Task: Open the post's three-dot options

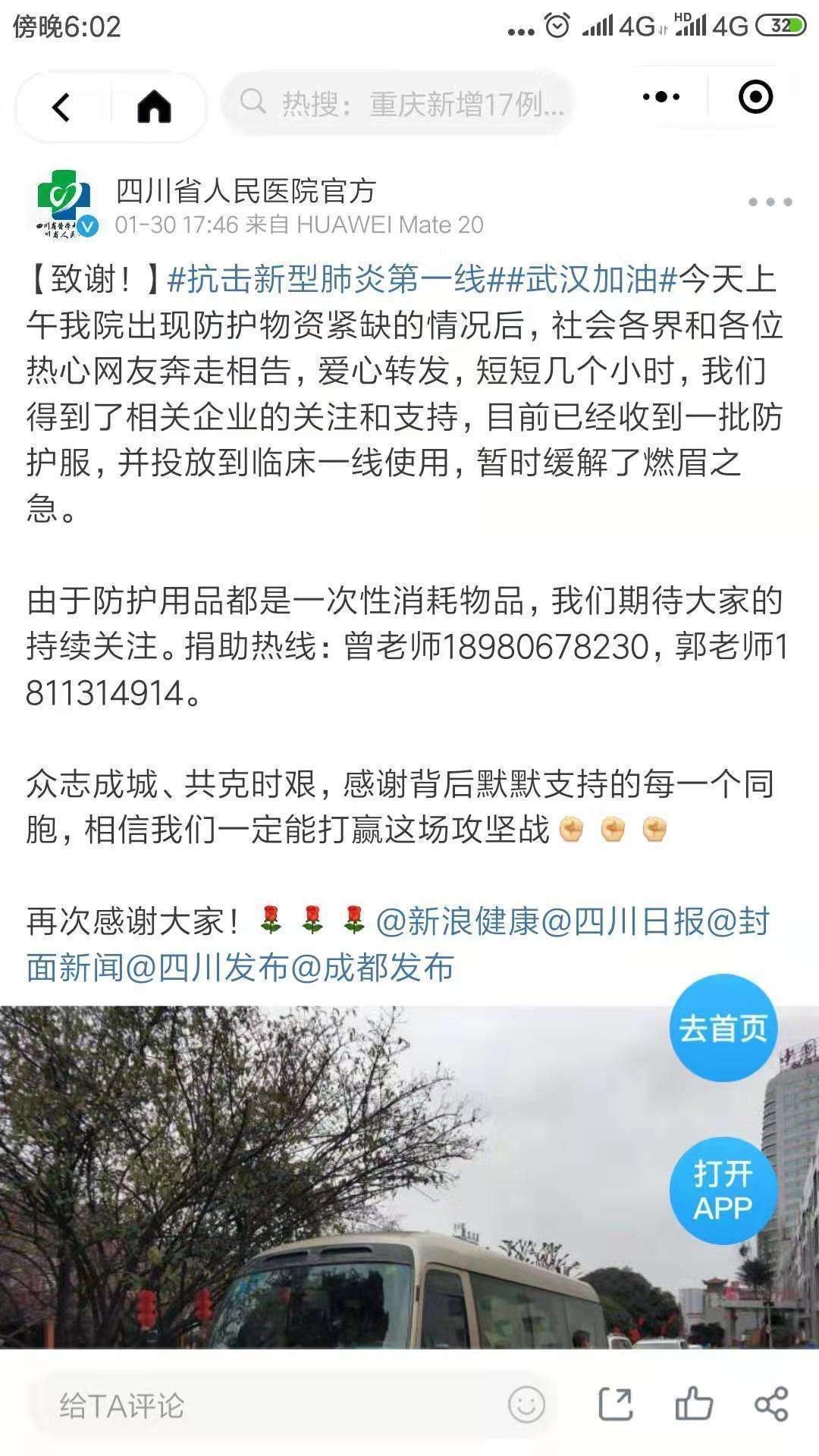Action: pyautogui.click(x=770, y=202)
